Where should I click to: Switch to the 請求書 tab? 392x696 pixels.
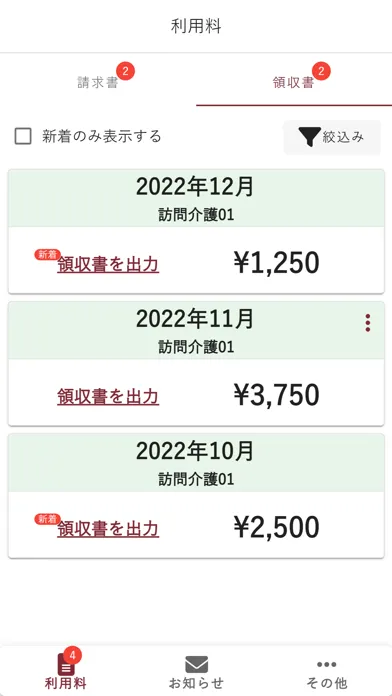[x=98, y=83]
